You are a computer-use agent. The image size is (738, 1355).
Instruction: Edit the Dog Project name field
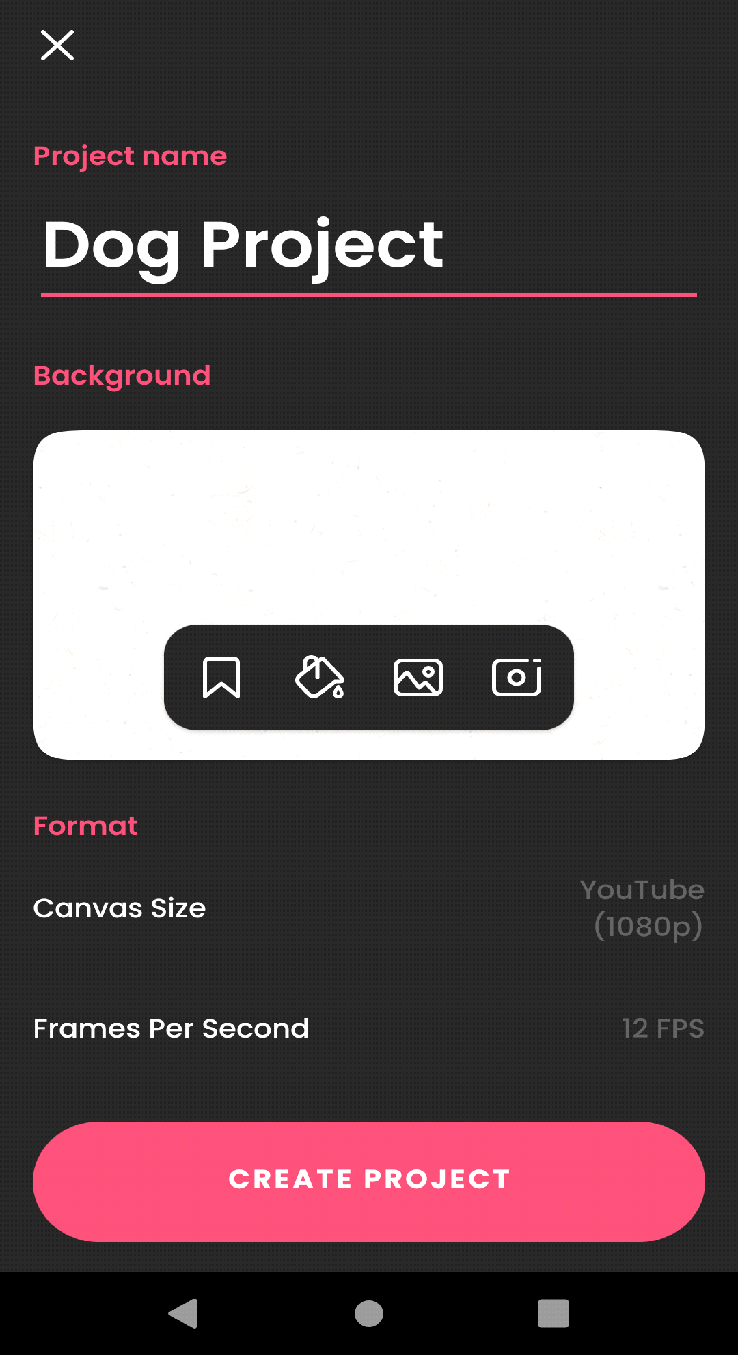(x=368, y=245)
